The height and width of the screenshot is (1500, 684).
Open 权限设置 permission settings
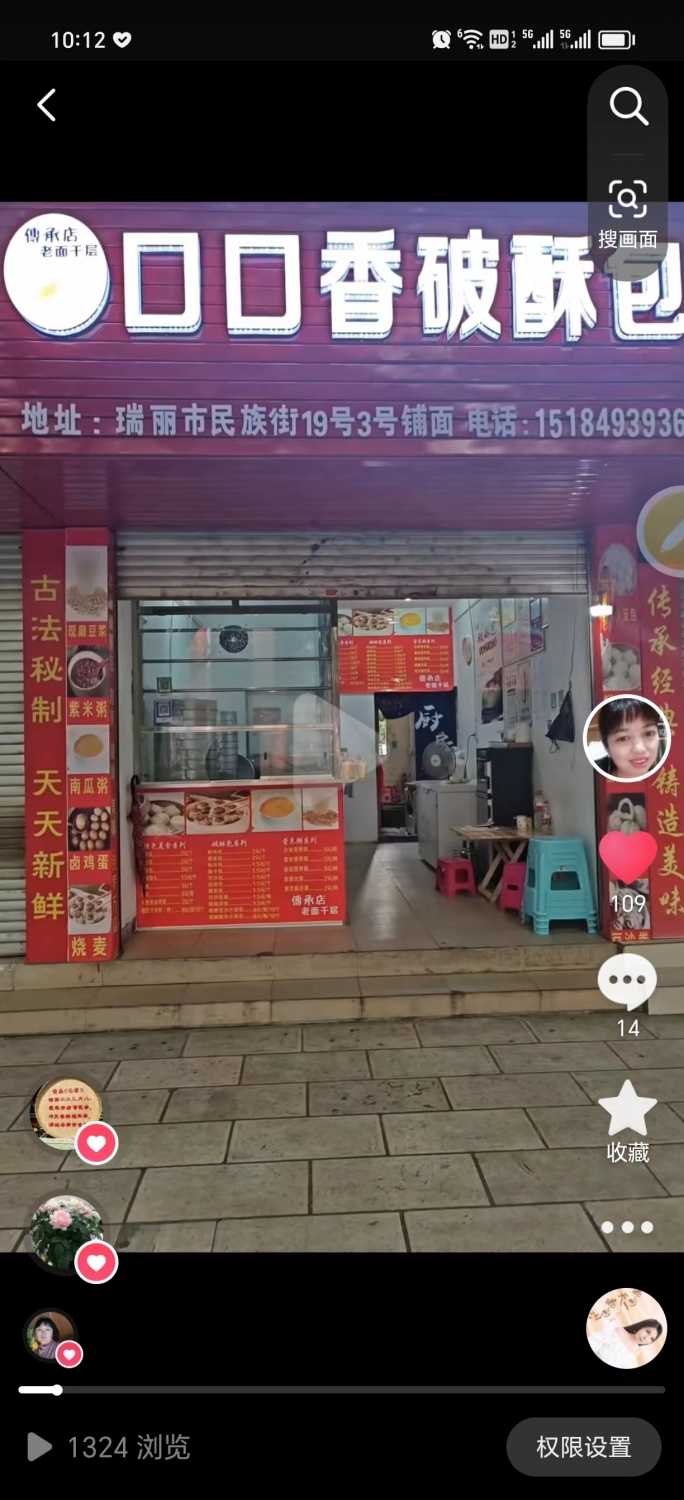point(584,1447)
